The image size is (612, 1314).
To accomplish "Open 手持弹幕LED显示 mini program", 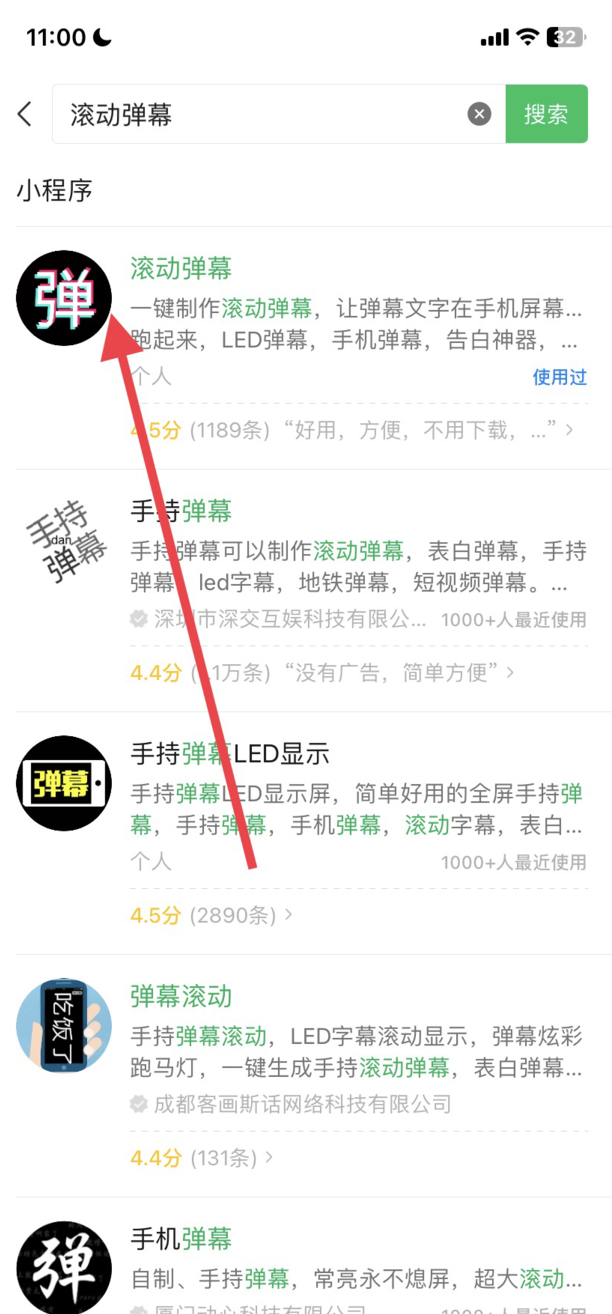I will [x=230, y=754].
